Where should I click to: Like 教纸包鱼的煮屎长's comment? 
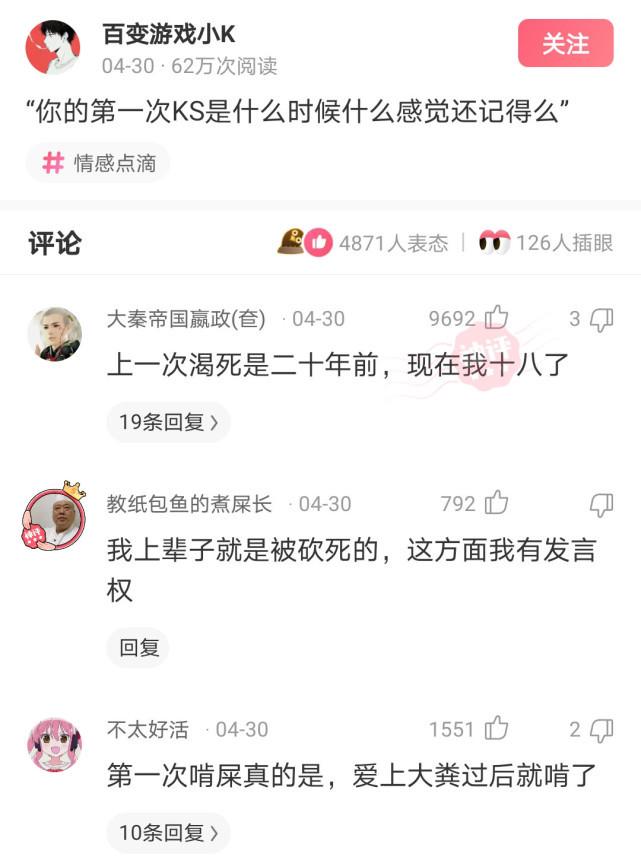tap(496, 504)
